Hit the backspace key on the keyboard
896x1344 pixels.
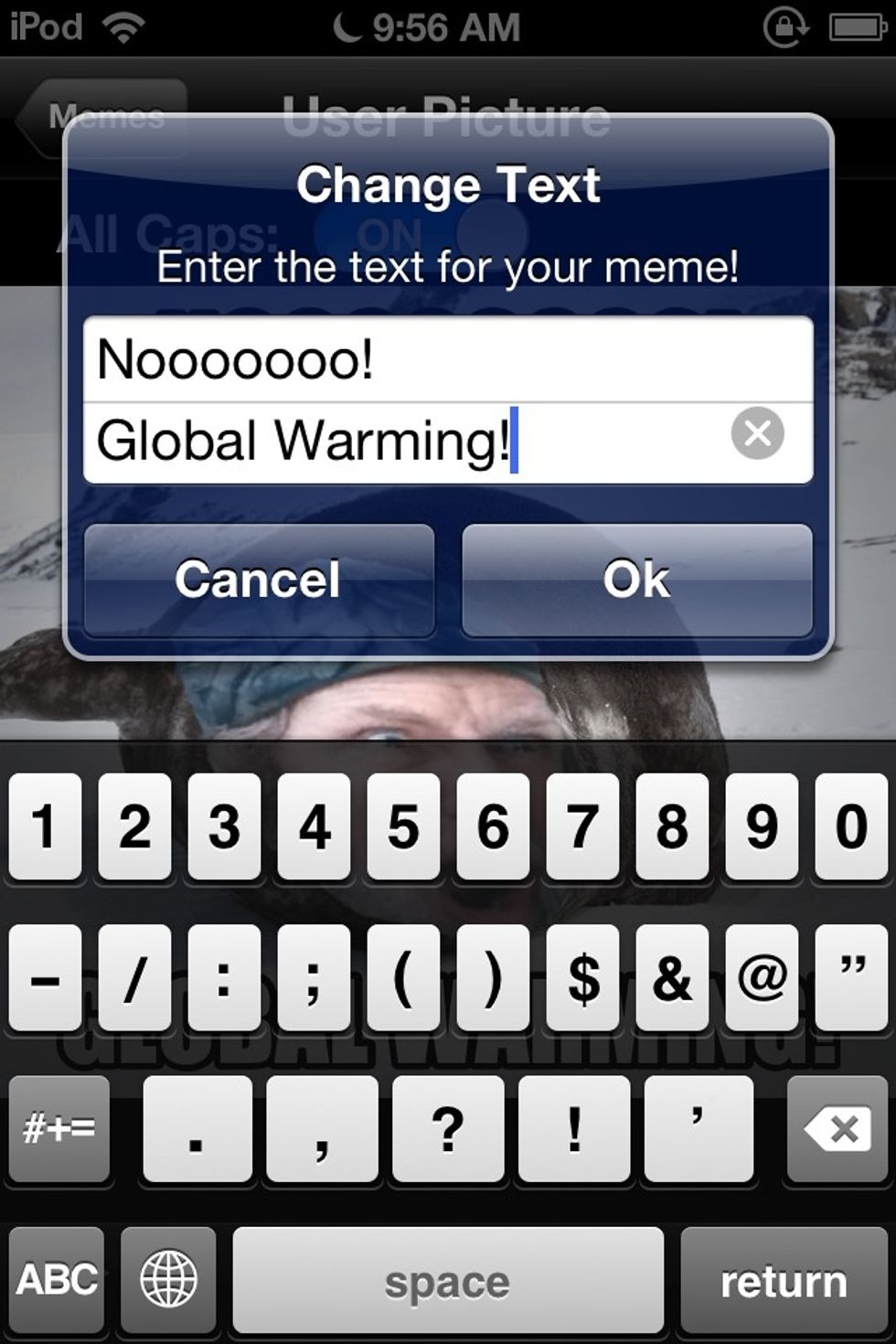[837, 1129]
